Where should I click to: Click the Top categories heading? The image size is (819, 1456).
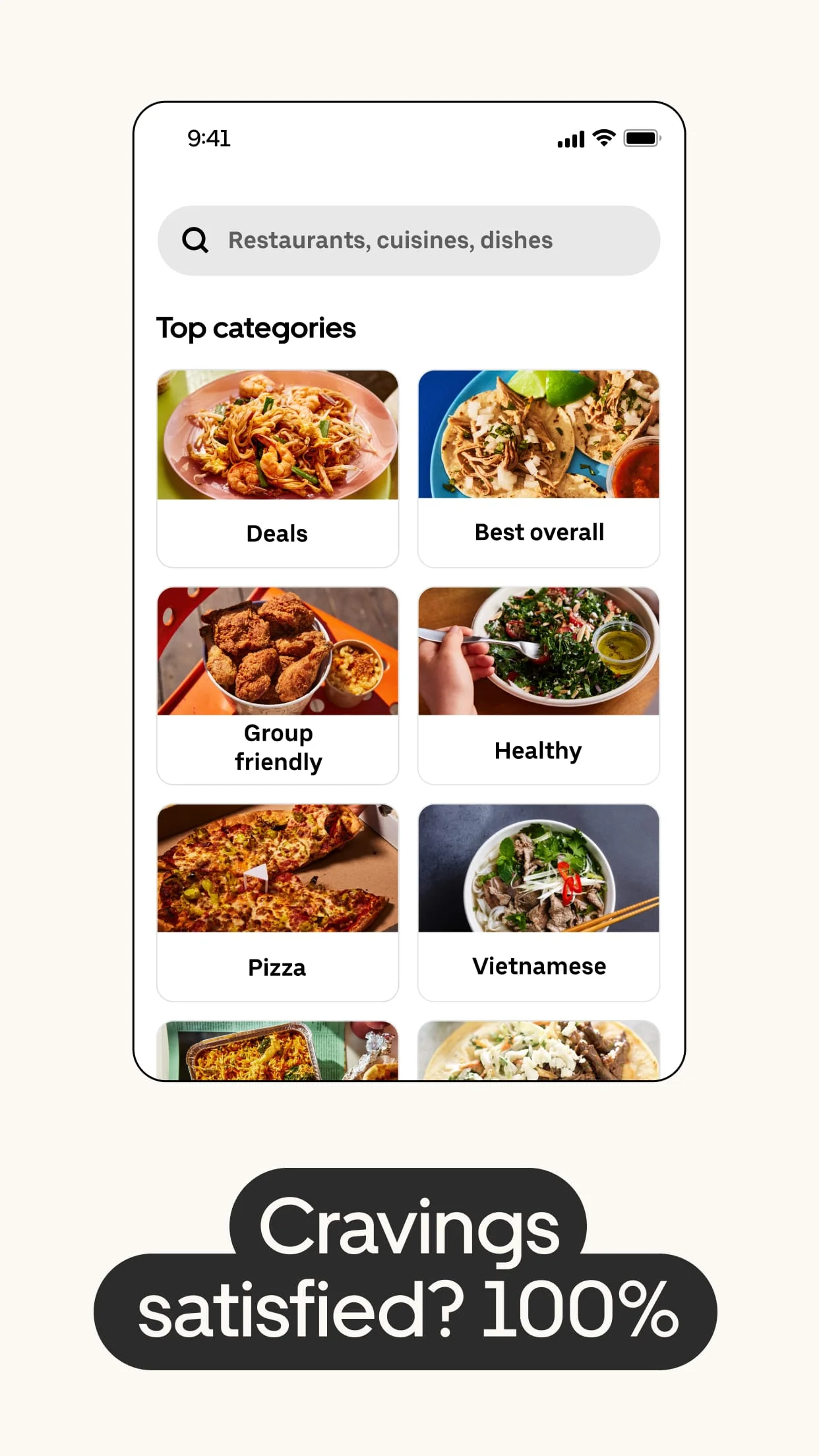click(257, 328)
